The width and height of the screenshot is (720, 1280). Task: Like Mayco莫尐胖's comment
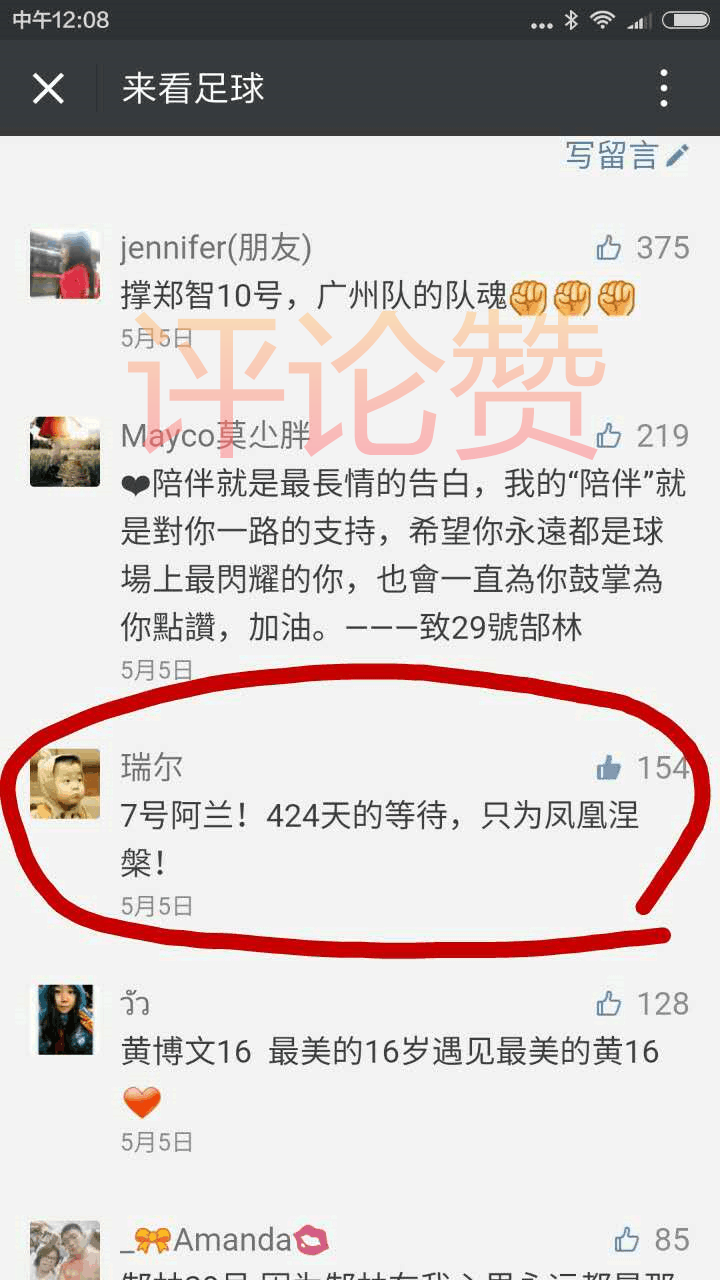point(609,435)
